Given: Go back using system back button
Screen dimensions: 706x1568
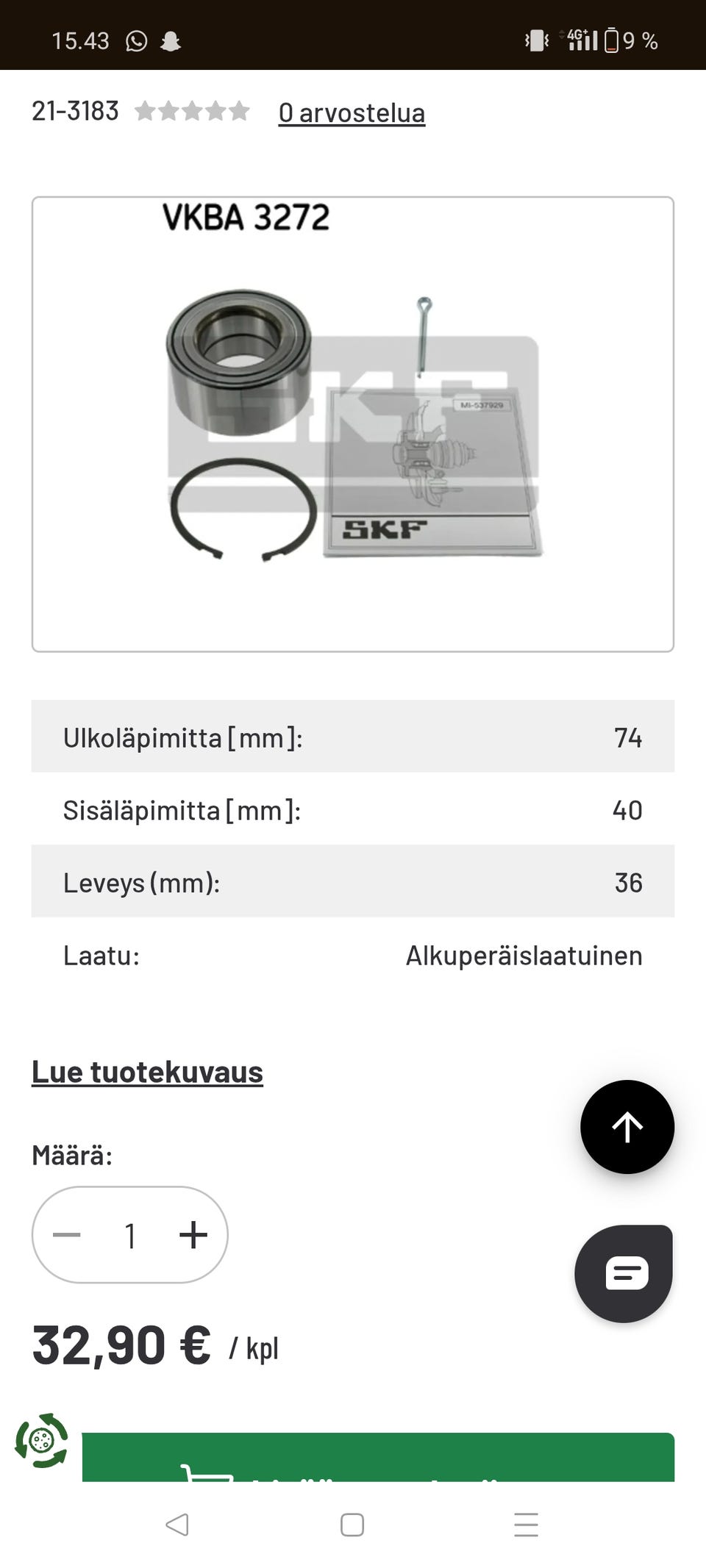Looking at the screenshot, I should point(177,1525).
